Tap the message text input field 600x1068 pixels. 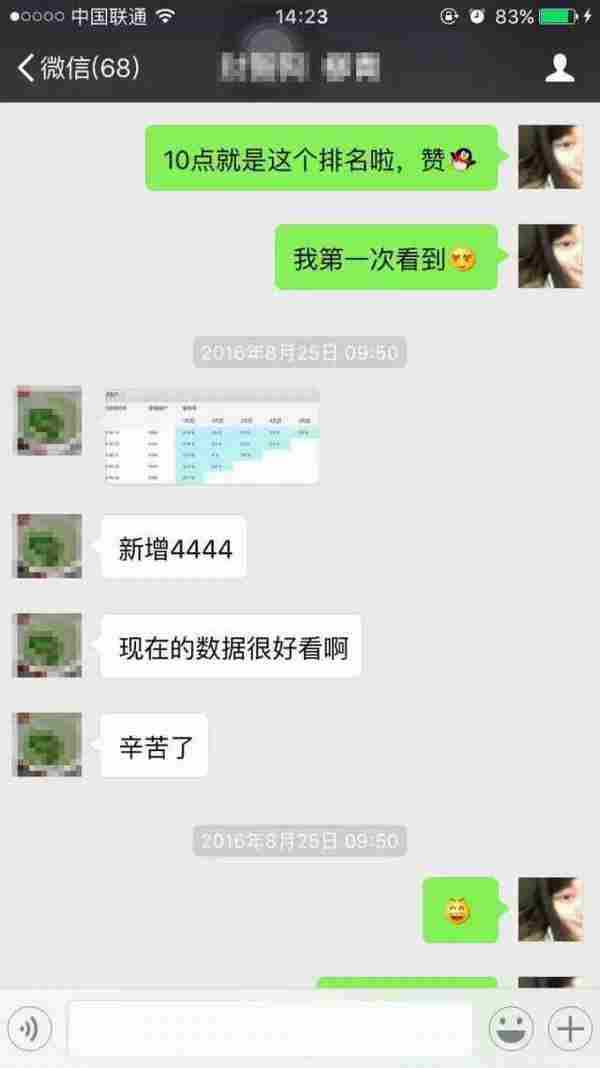coord(270,1028)
